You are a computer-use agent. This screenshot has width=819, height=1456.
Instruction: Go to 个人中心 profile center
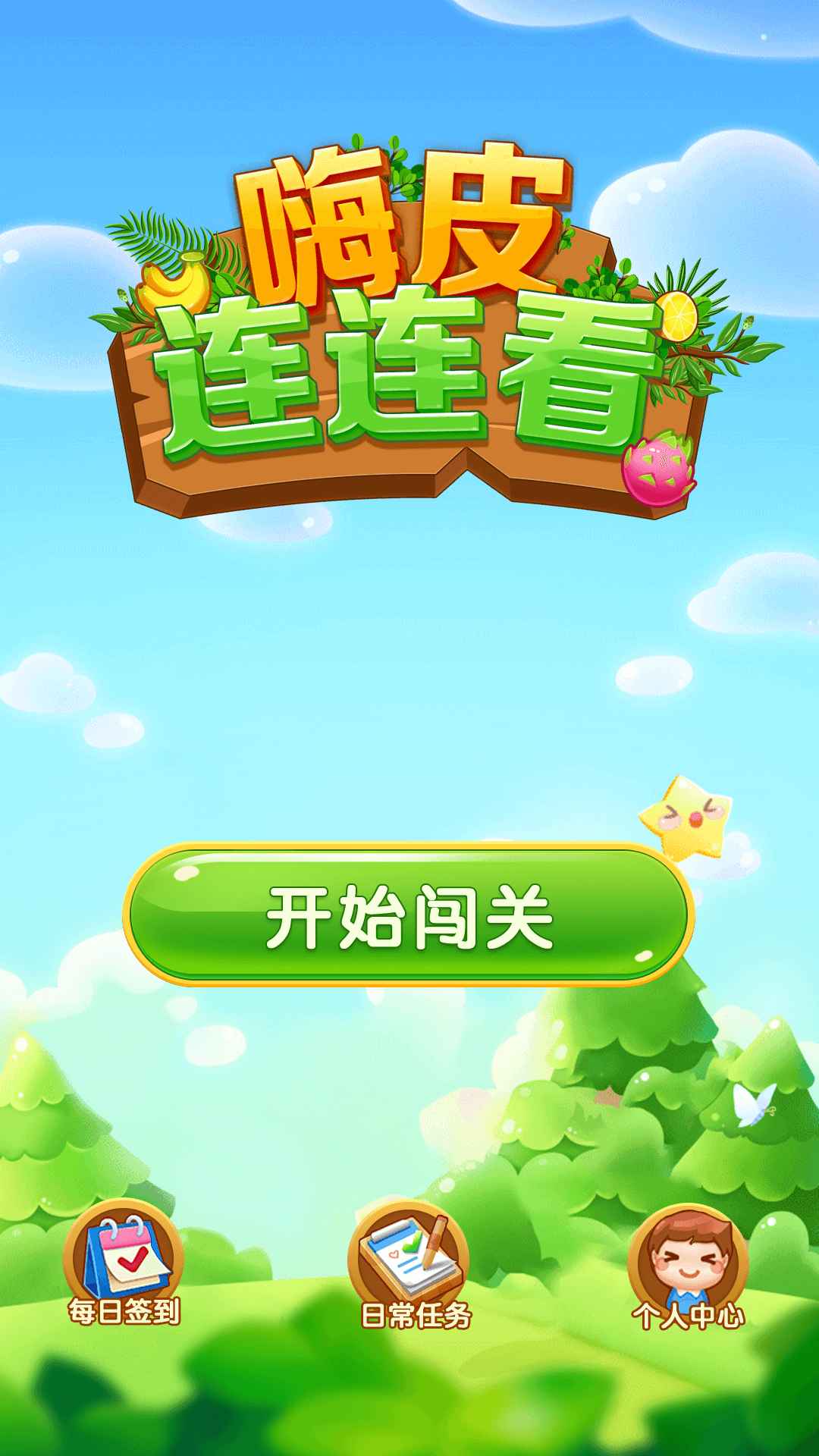[x=688, y=1265]
